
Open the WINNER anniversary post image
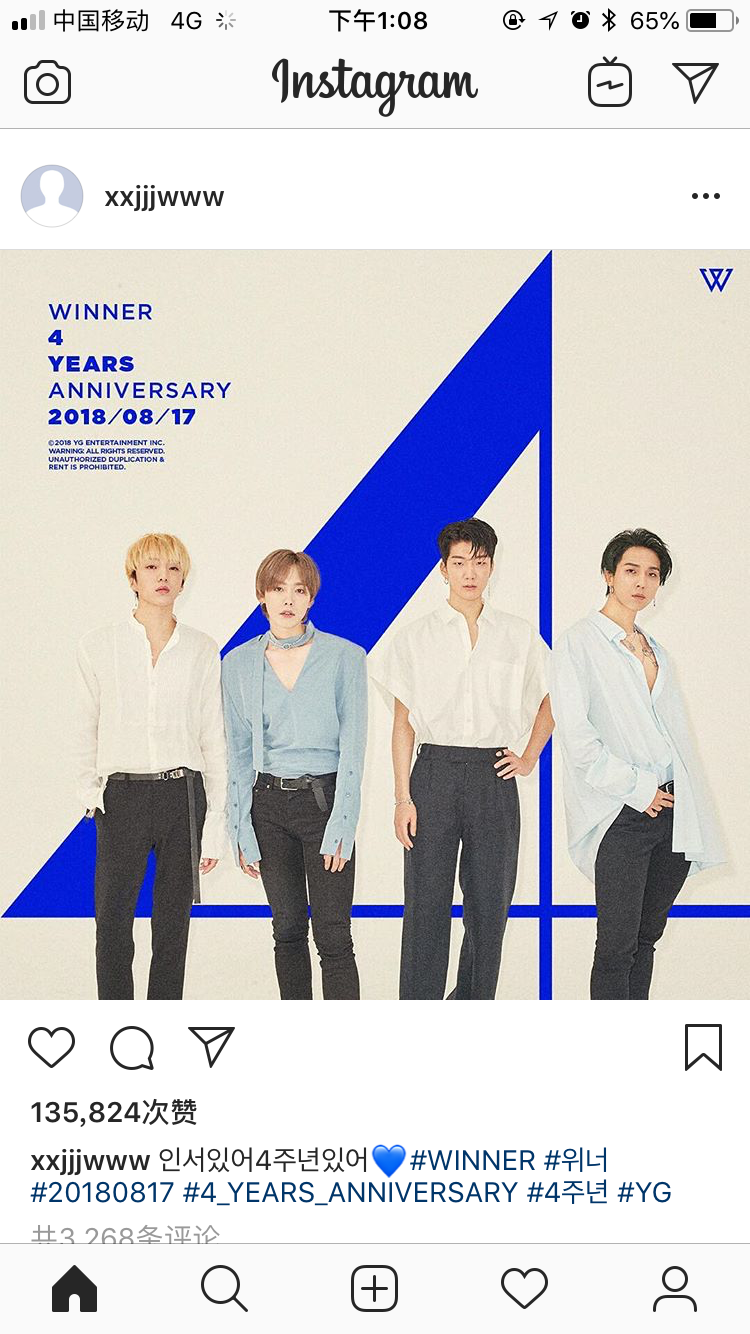click(375, 624)
